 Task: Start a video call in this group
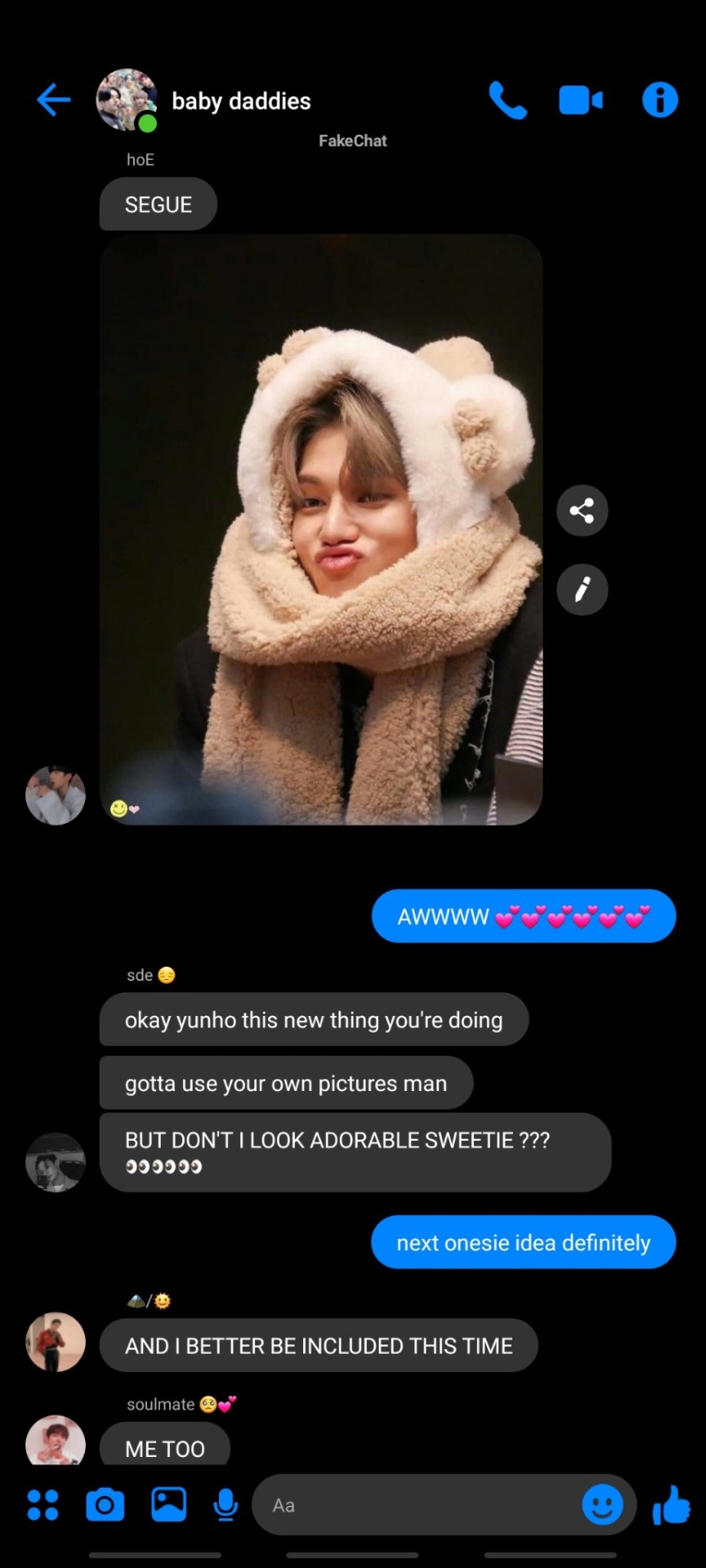(581, 100)
